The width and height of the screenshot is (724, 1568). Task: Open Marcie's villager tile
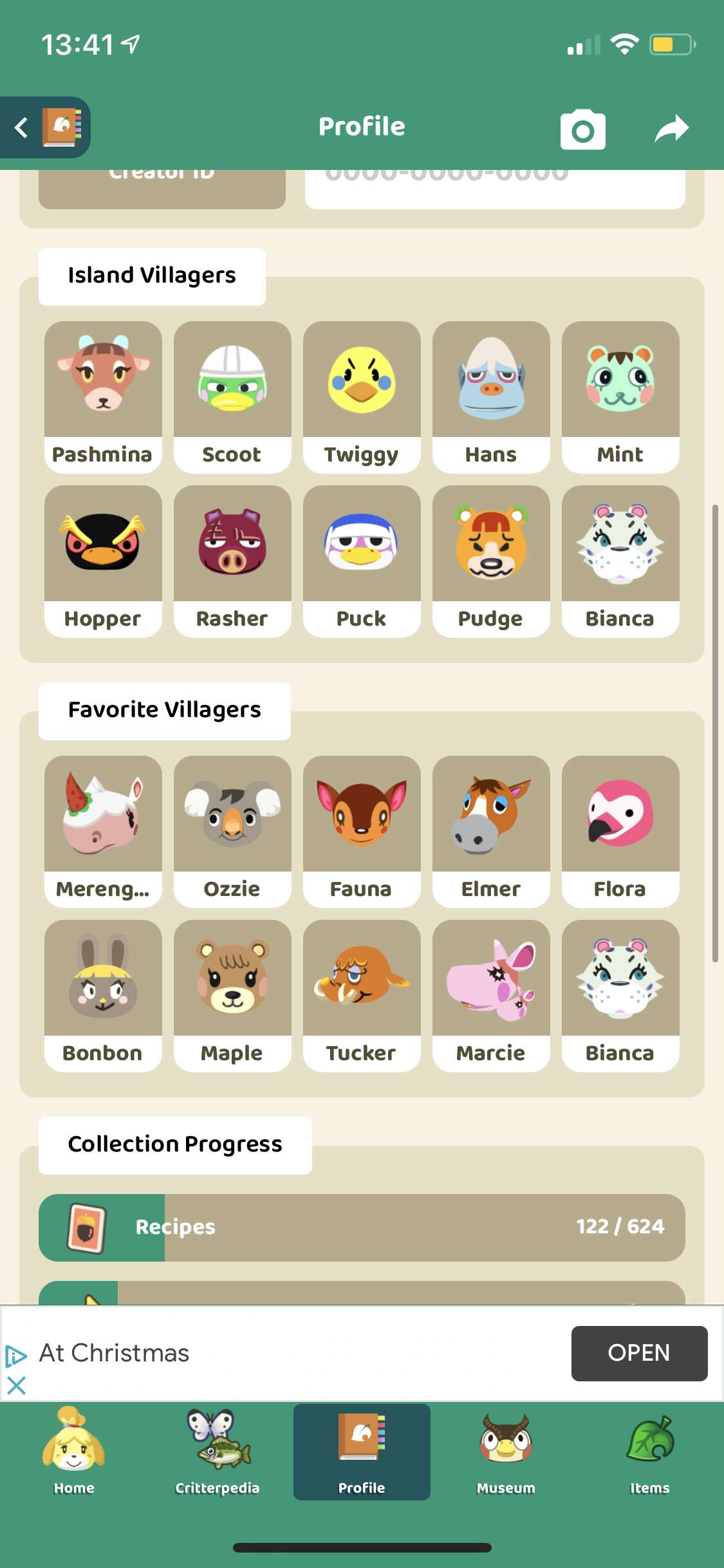click(491, 996)
